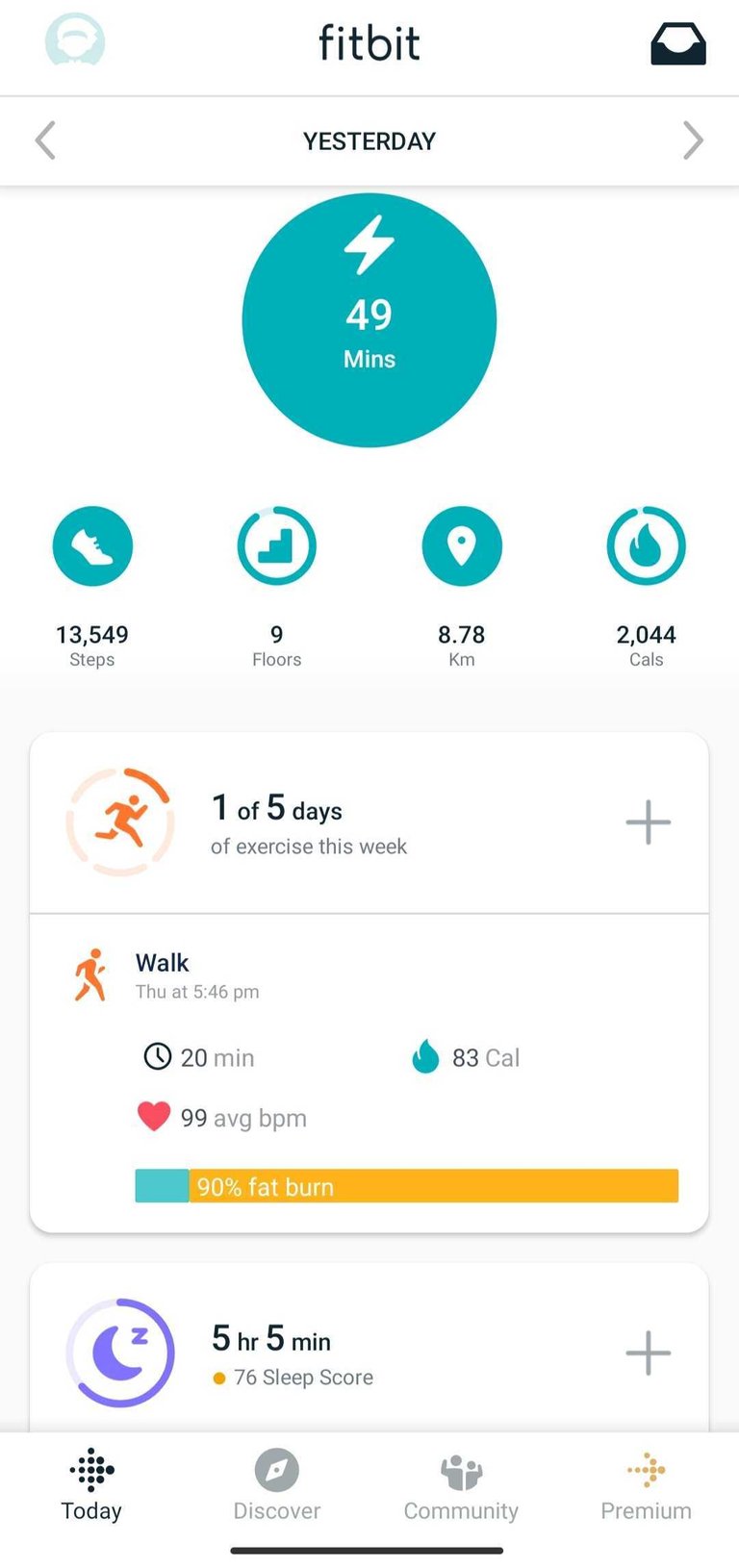This screenshot has width=739, height=1568.
Task: Switch to the Community tab
Action: pos(461,1486)
